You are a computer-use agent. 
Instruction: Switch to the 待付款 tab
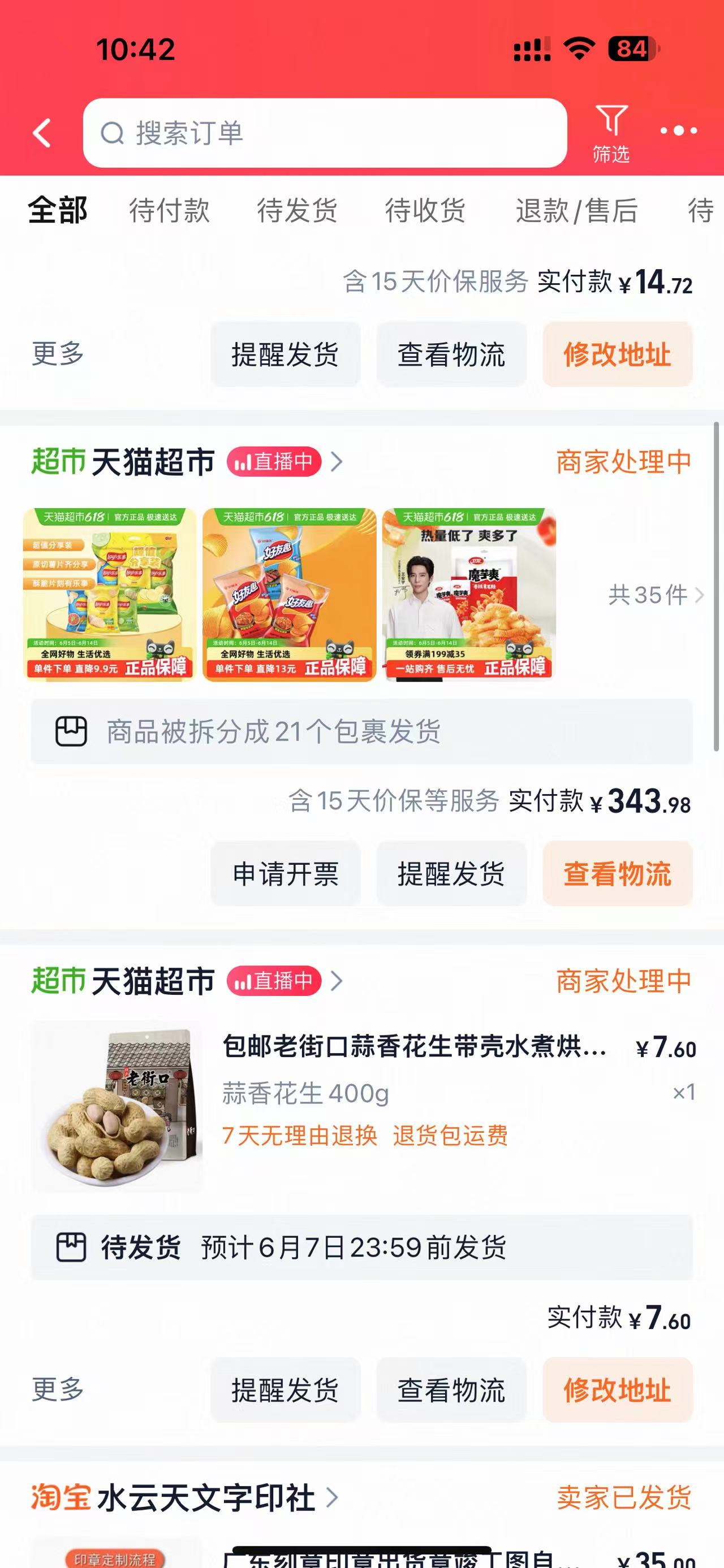click(169, 211)
